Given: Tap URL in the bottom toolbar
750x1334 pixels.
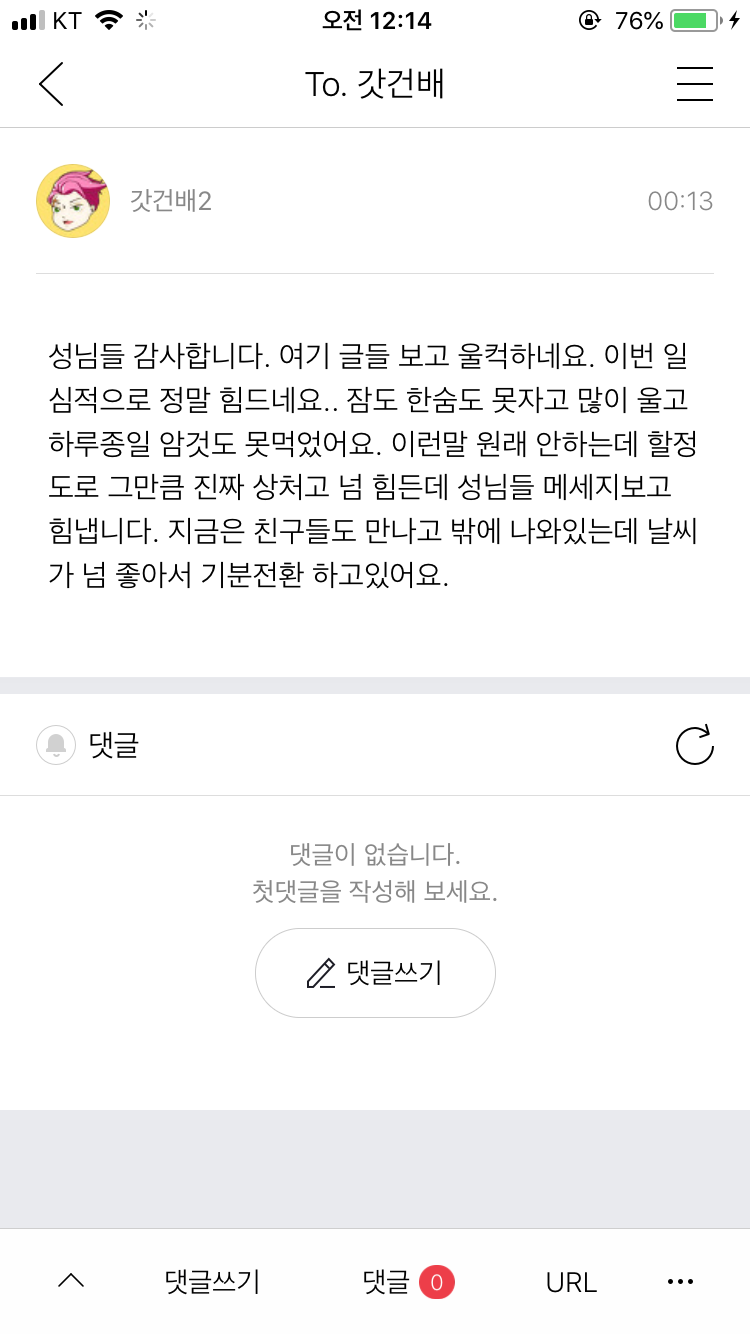Looking at the screenshot, I should (x=571, y=1282).
